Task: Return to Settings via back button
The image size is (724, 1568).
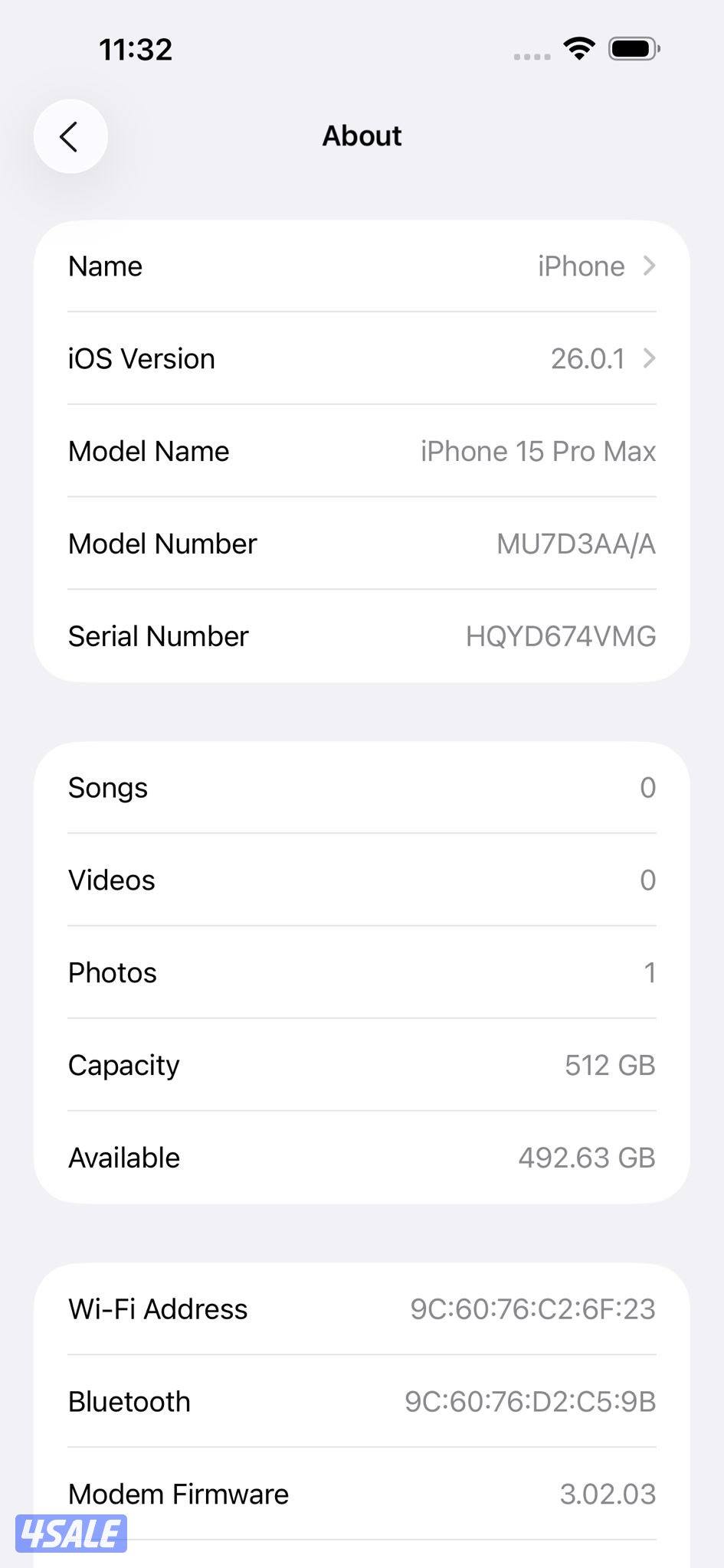Action: [x=70, y=136]
